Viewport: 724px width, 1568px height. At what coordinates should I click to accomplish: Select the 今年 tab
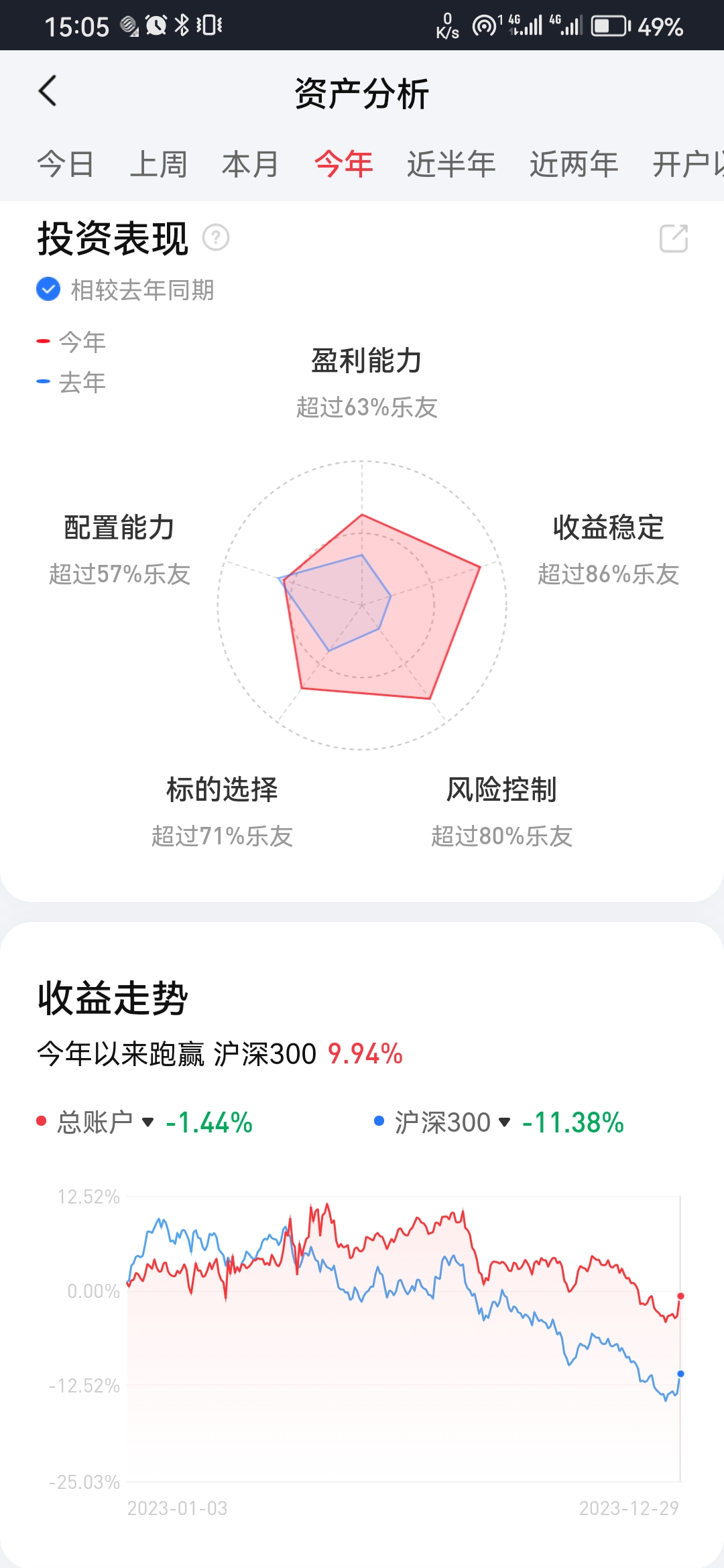(343, 164)
